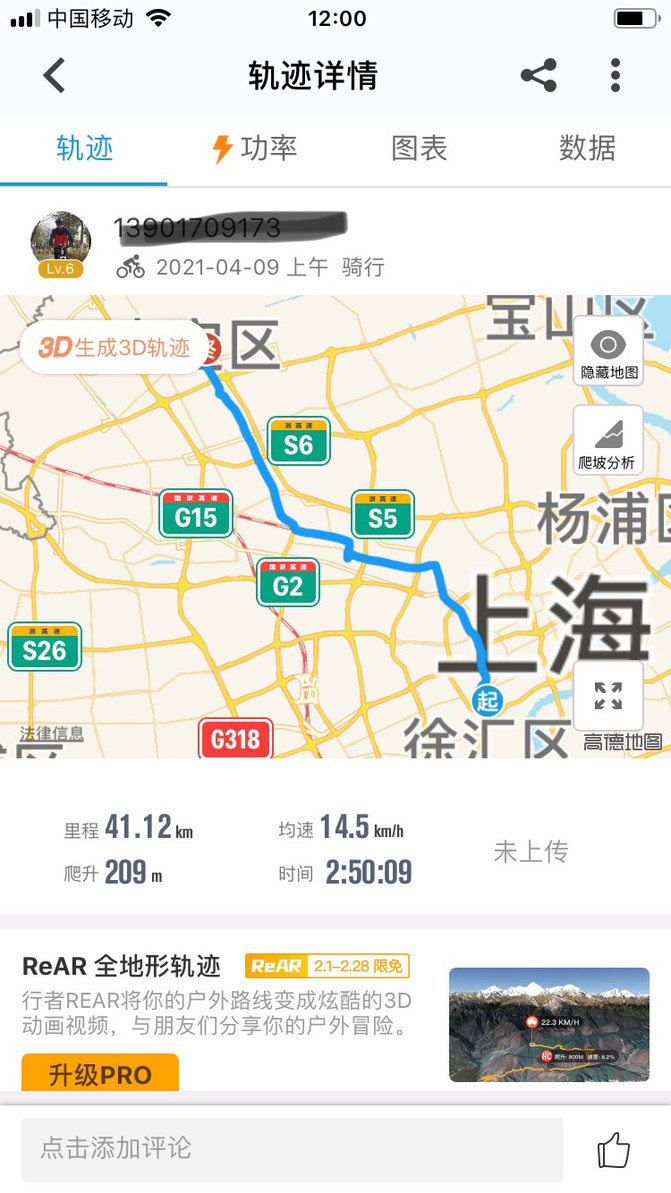671x1193 pixels.
Task: Hide the map with 隐藏地图
Action: coord(609,352)
